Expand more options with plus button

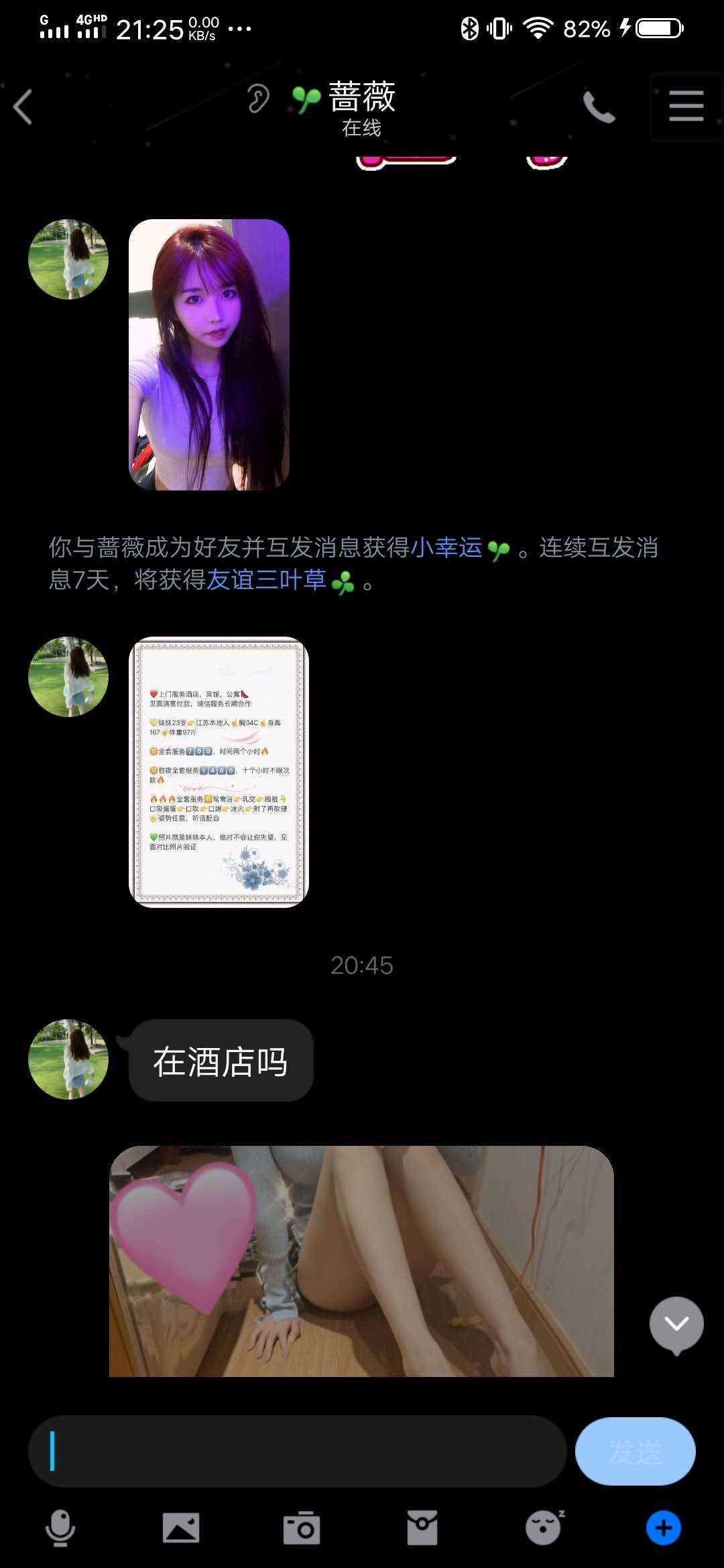coord(664,1528)
